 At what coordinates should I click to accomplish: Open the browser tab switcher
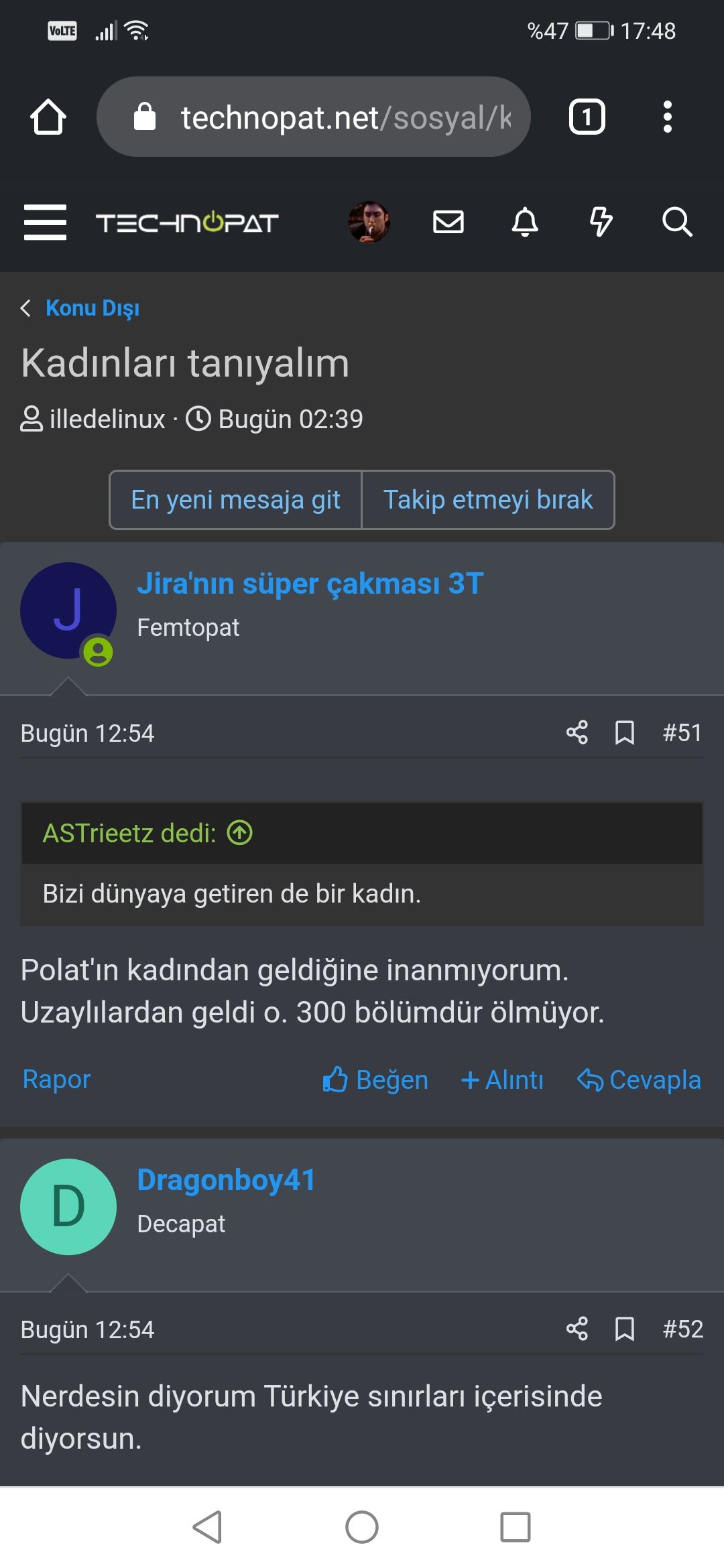tap(587, 117)
